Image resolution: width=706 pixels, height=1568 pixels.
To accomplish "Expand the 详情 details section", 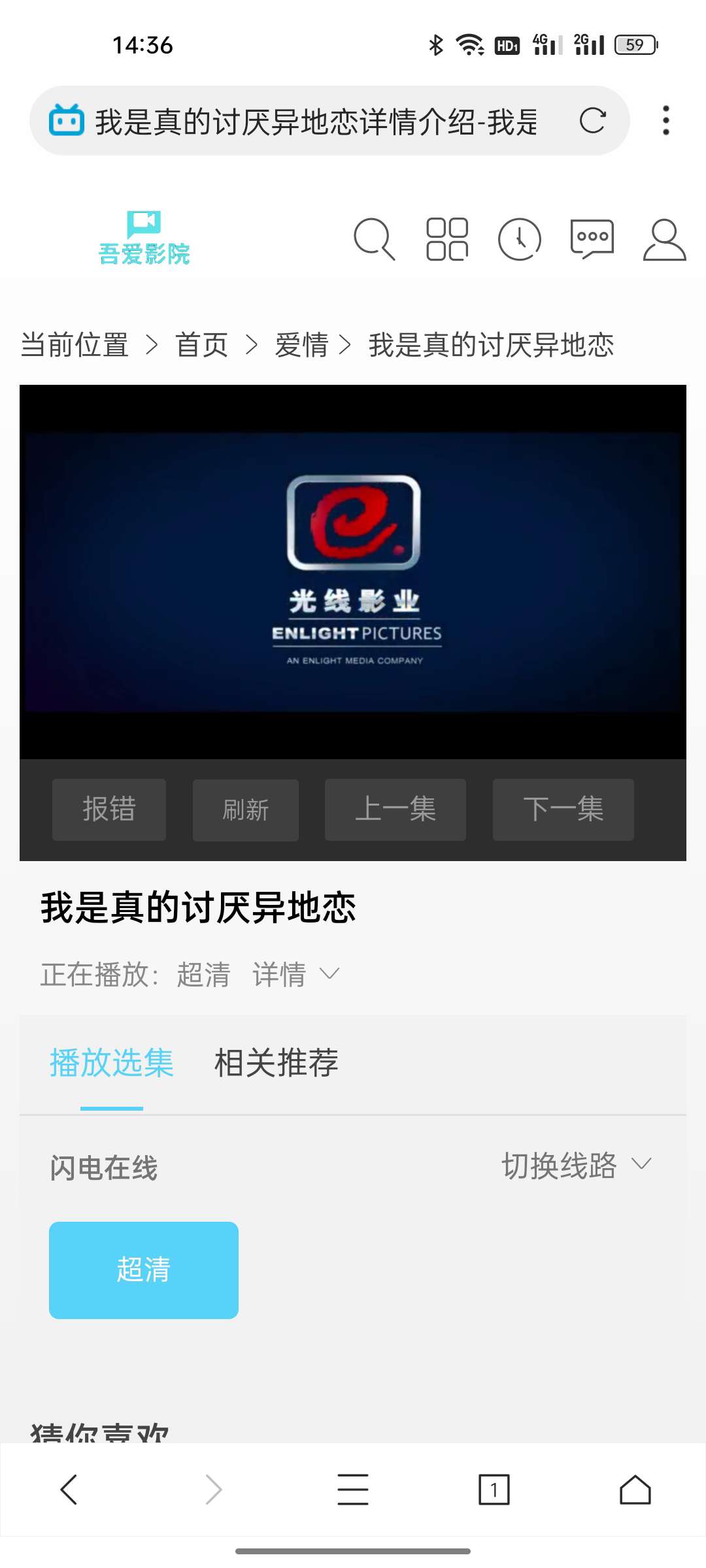I will 295,974.
